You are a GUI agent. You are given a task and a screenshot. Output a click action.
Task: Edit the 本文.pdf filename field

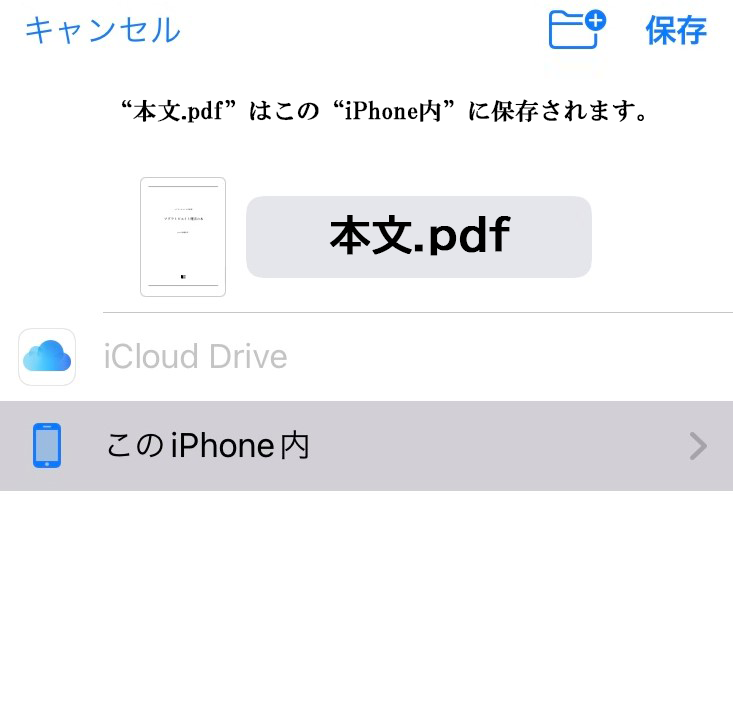(418, 237)
